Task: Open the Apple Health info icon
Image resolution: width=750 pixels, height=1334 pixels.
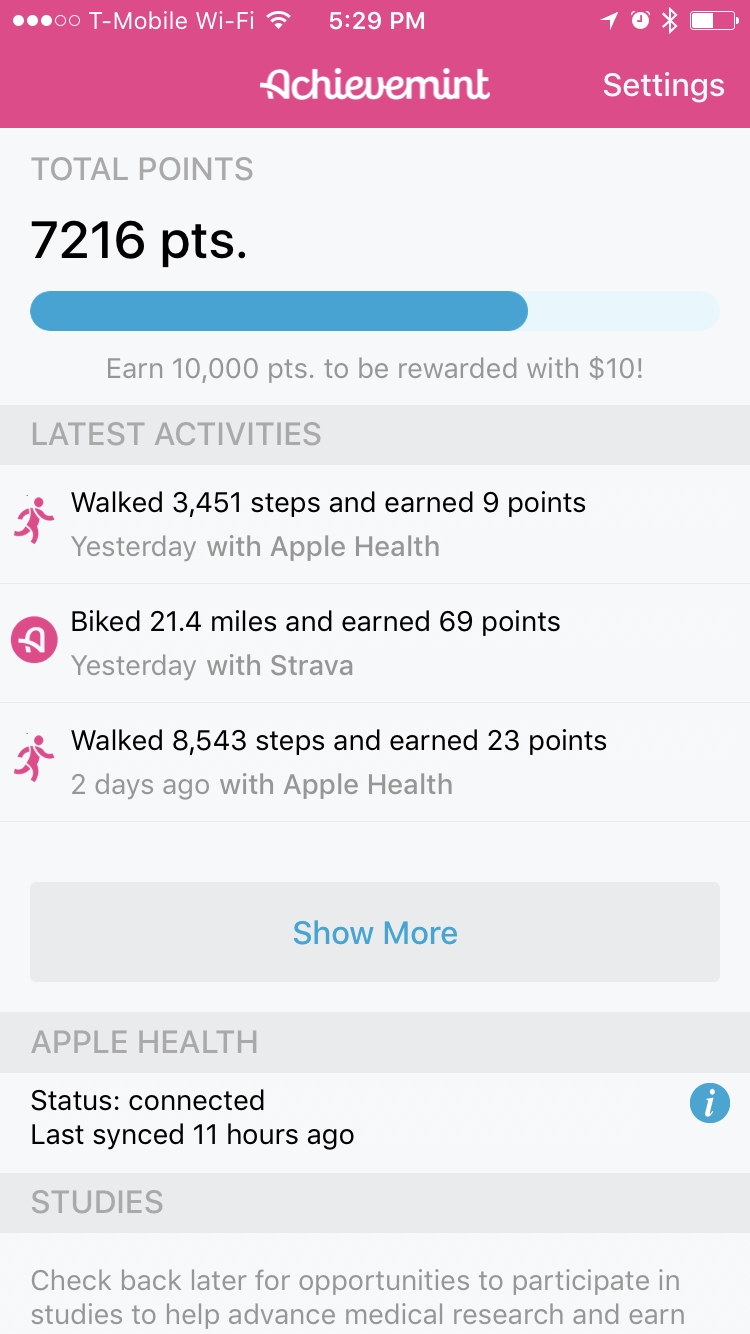Action: (x=709, y=1104)
